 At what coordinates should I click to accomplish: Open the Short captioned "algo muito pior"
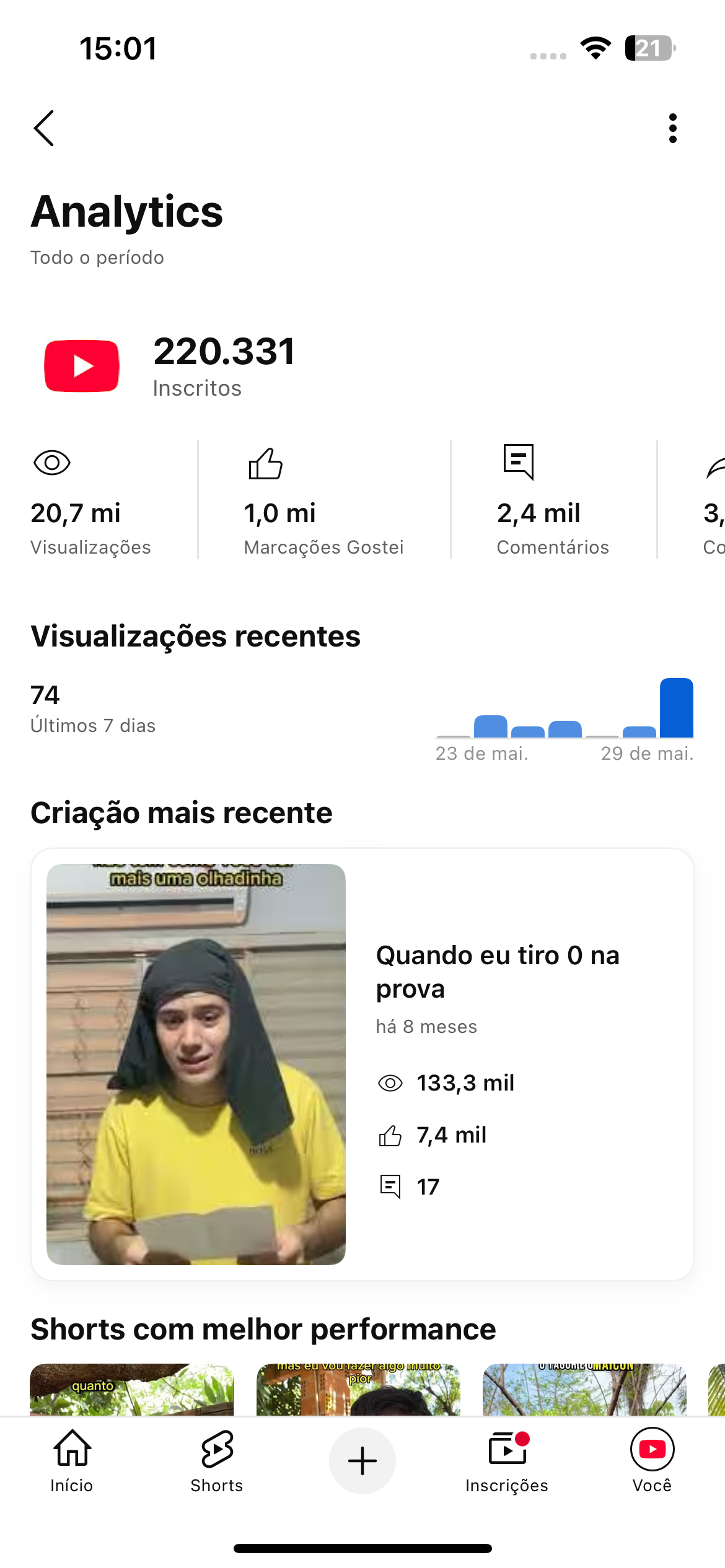tap(358, 1389)
